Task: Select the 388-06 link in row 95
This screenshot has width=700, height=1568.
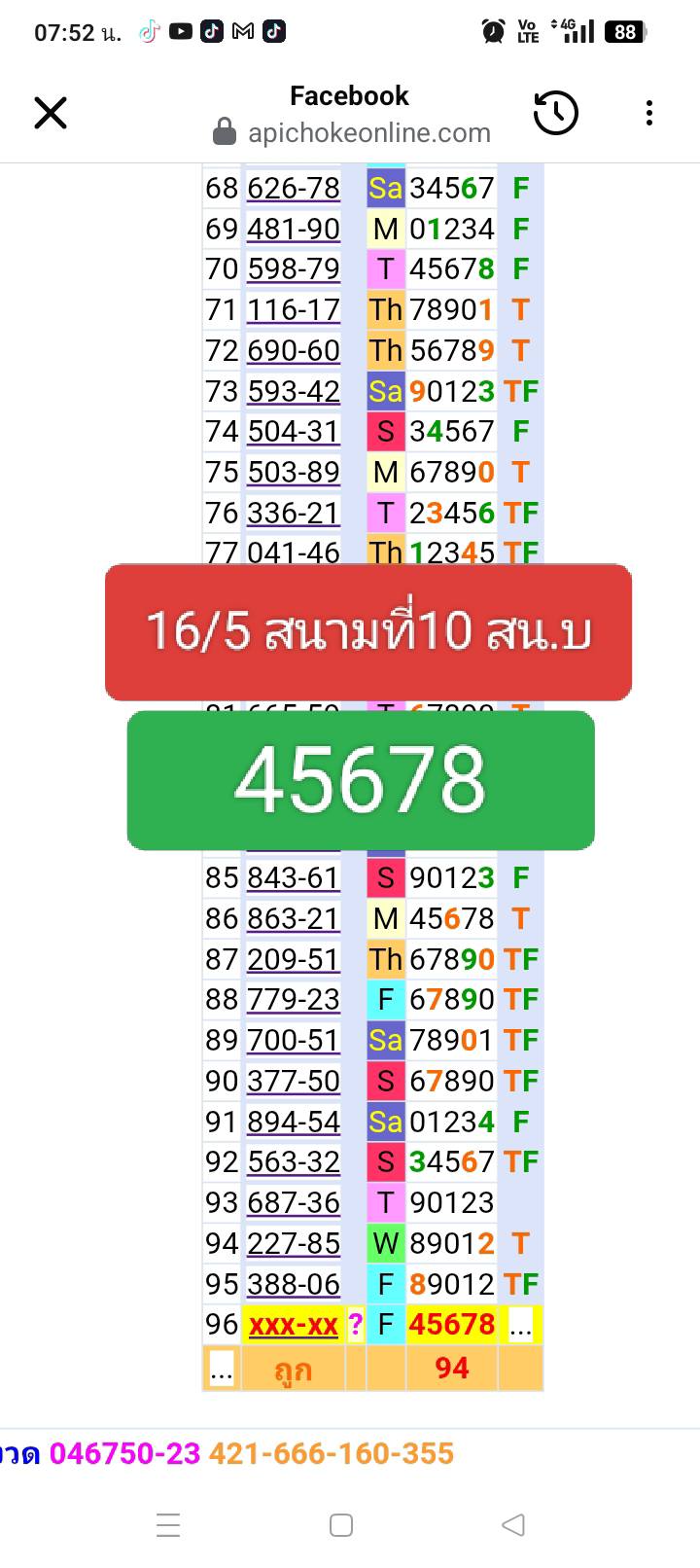Action: pyautogui.click(x=294, y=1284)
